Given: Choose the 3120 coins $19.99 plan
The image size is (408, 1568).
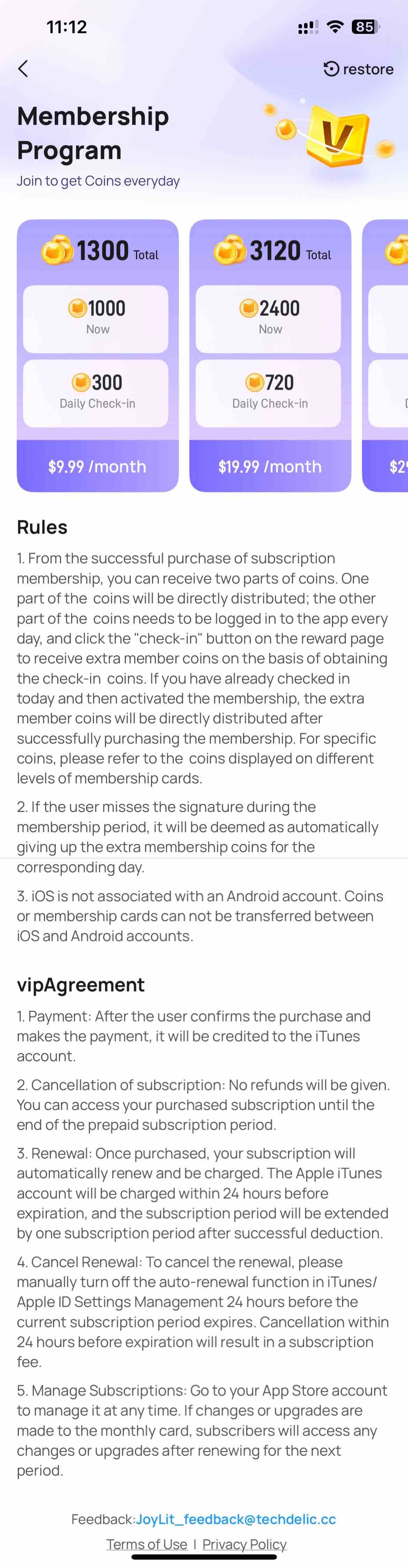Looking at the screenshot, I should 270,466.
